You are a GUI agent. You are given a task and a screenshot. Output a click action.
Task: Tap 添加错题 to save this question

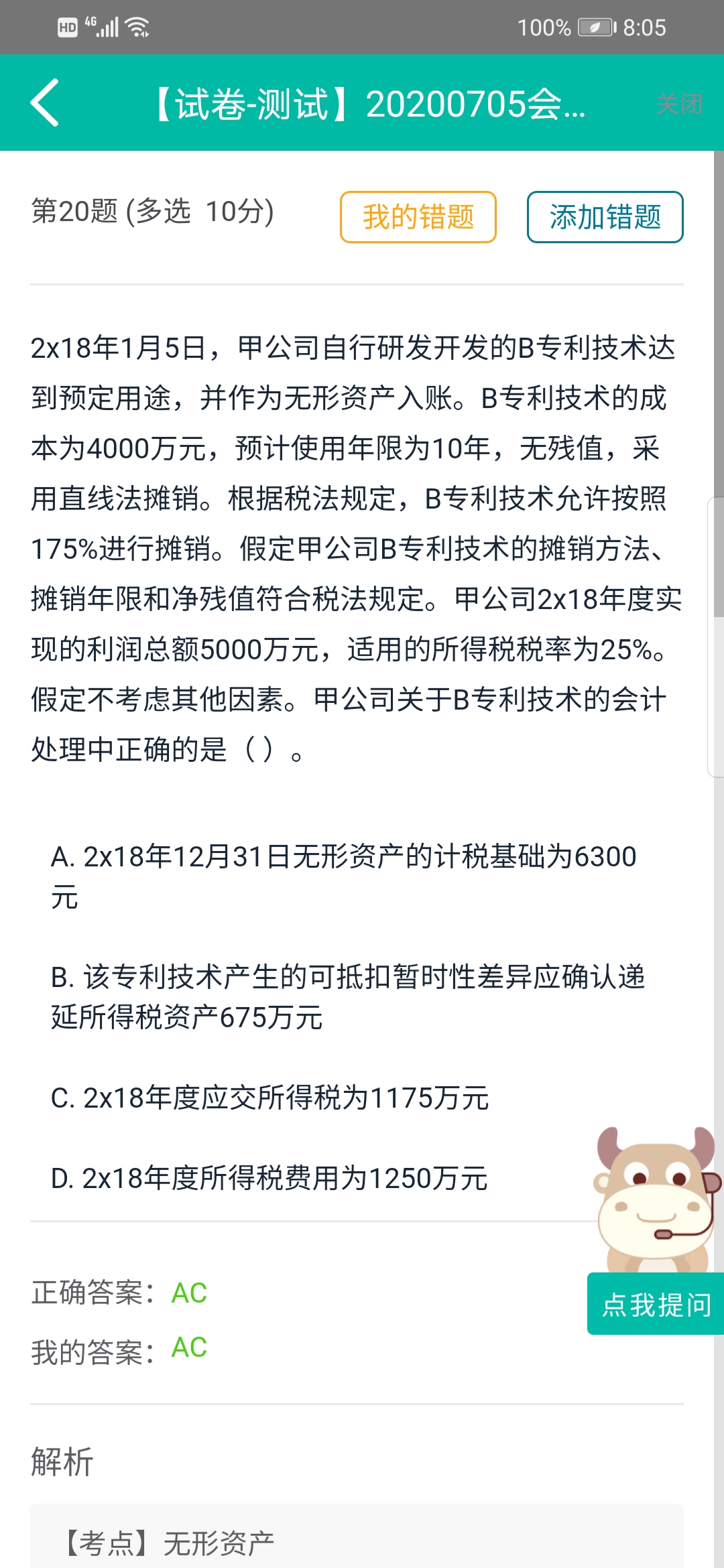[605, 217]
